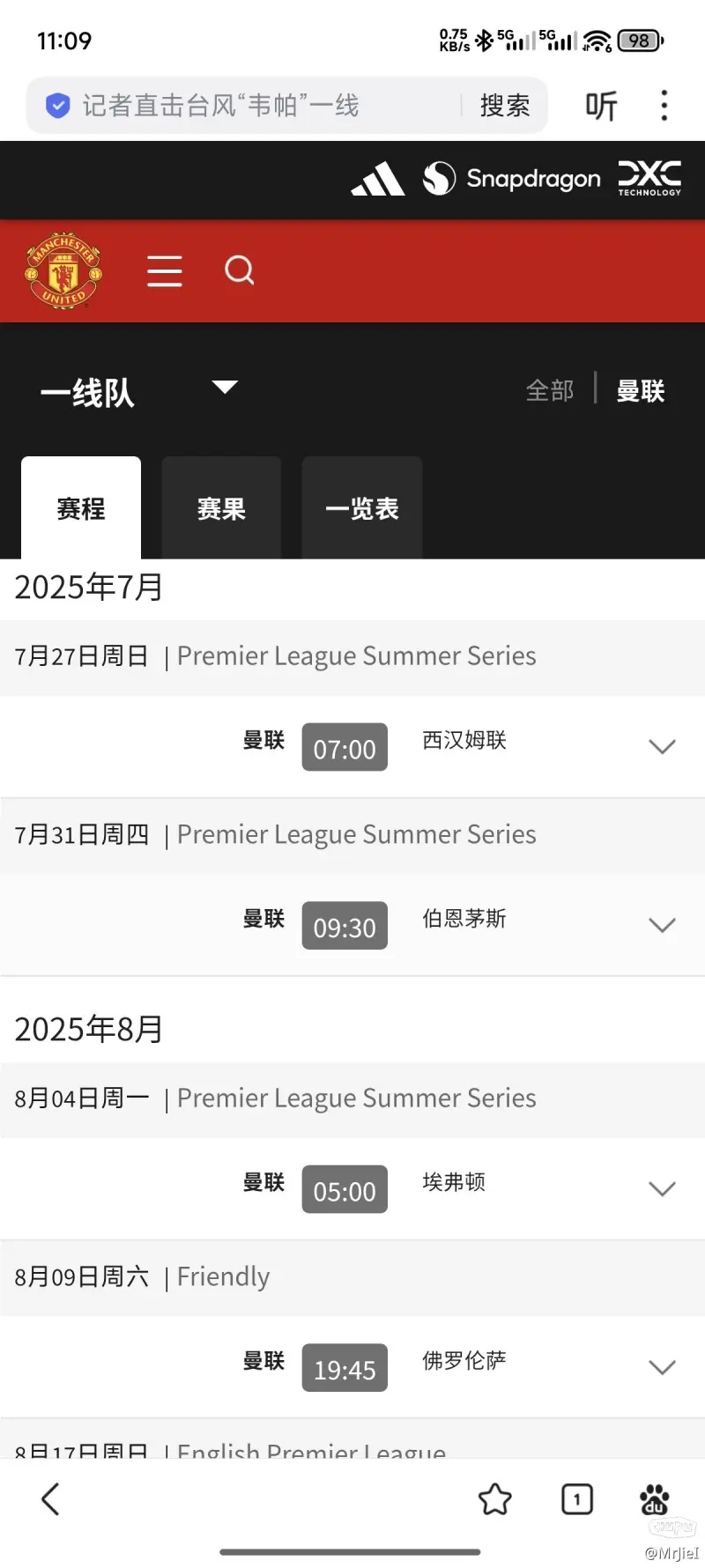Viewport: 705px width, 1568px height.
Task: Open the browser overflow menu
Action: point(664,106)
